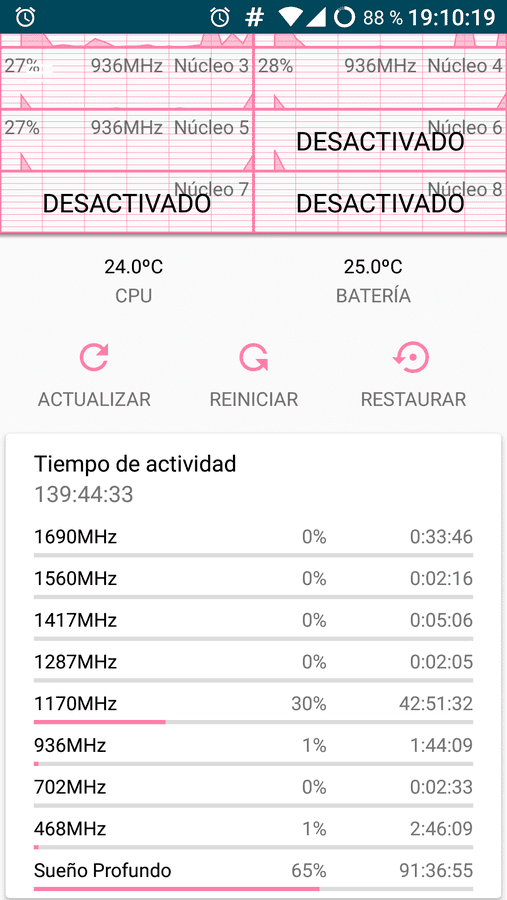Image resolution: width=507 pixels, height=900 pixels.
Task: Tap the ACTUALIZAR refresh button
Action: [x=94, y=374]
